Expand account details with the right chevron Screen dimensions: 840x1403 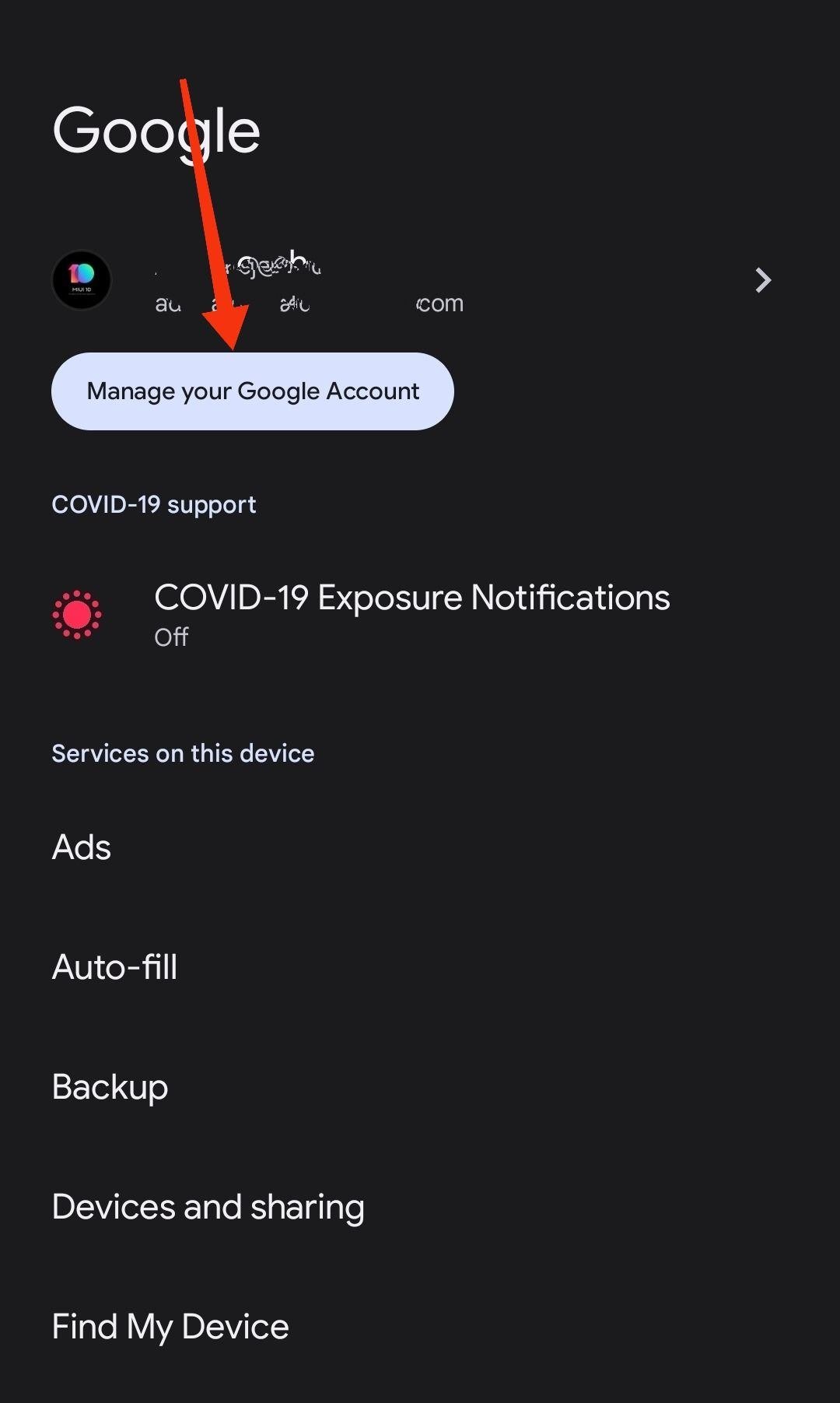[x=761, y=280]
